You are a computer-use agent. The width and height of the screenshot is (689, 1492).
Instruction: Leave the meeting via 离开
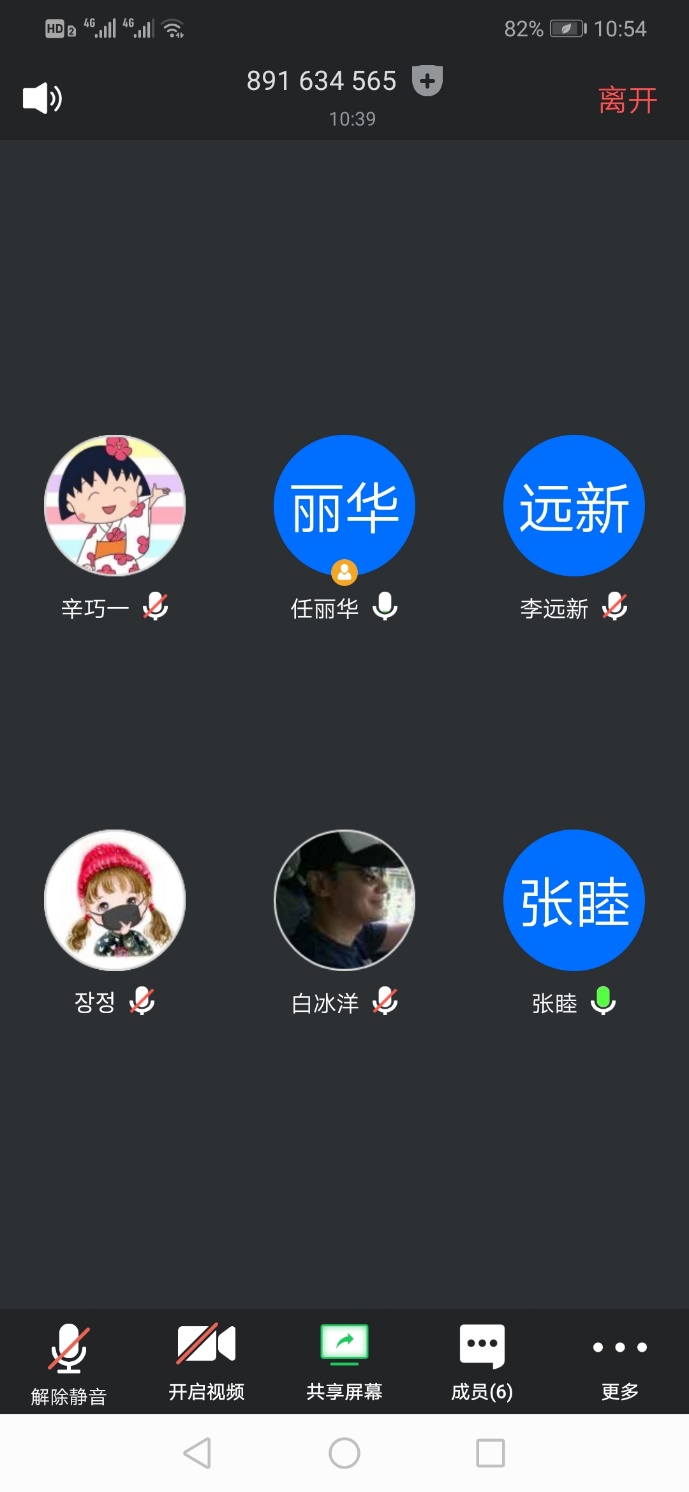pyautogui.click(x=627, y=100)
